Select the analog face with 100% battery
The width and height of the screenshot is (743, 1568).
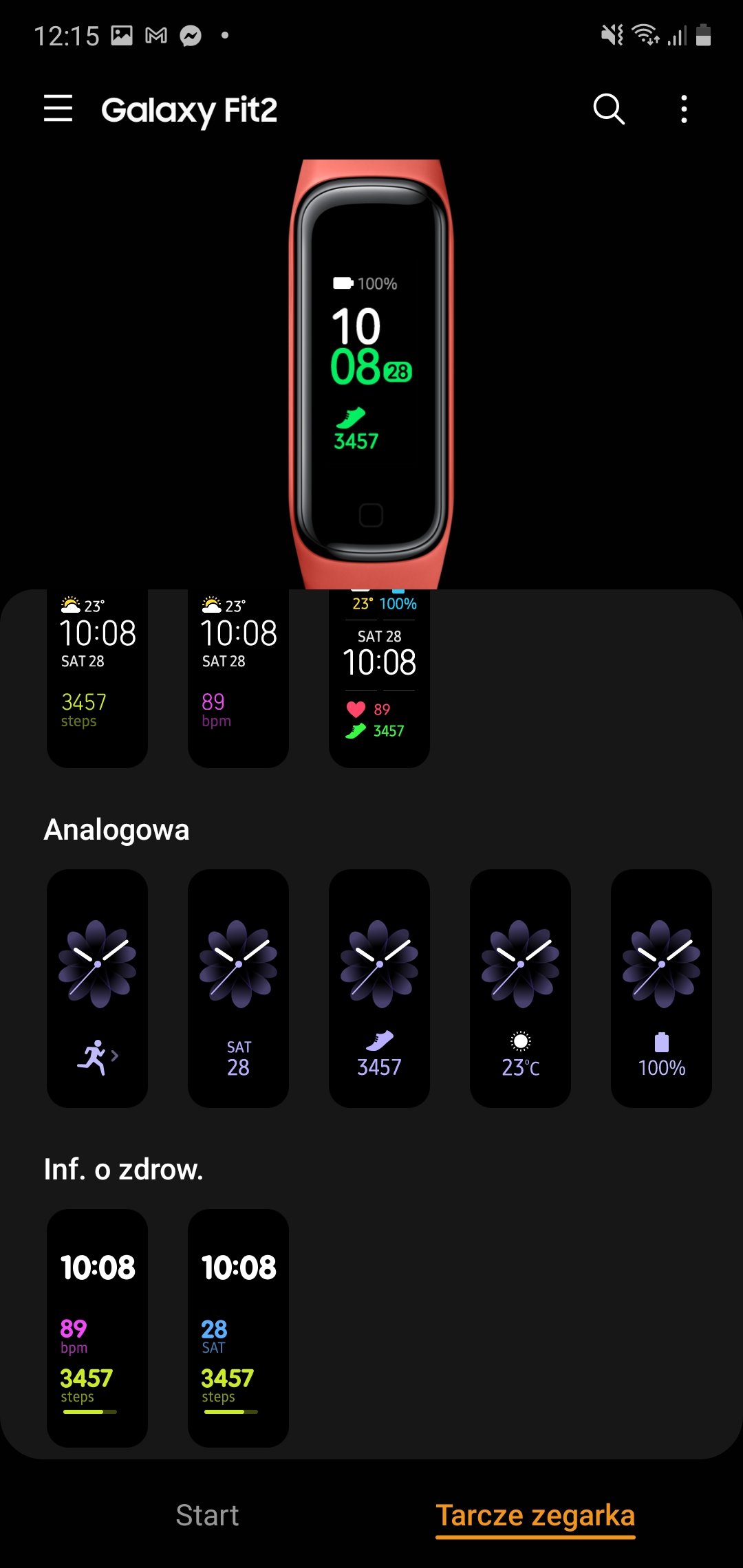click(661, 988)
